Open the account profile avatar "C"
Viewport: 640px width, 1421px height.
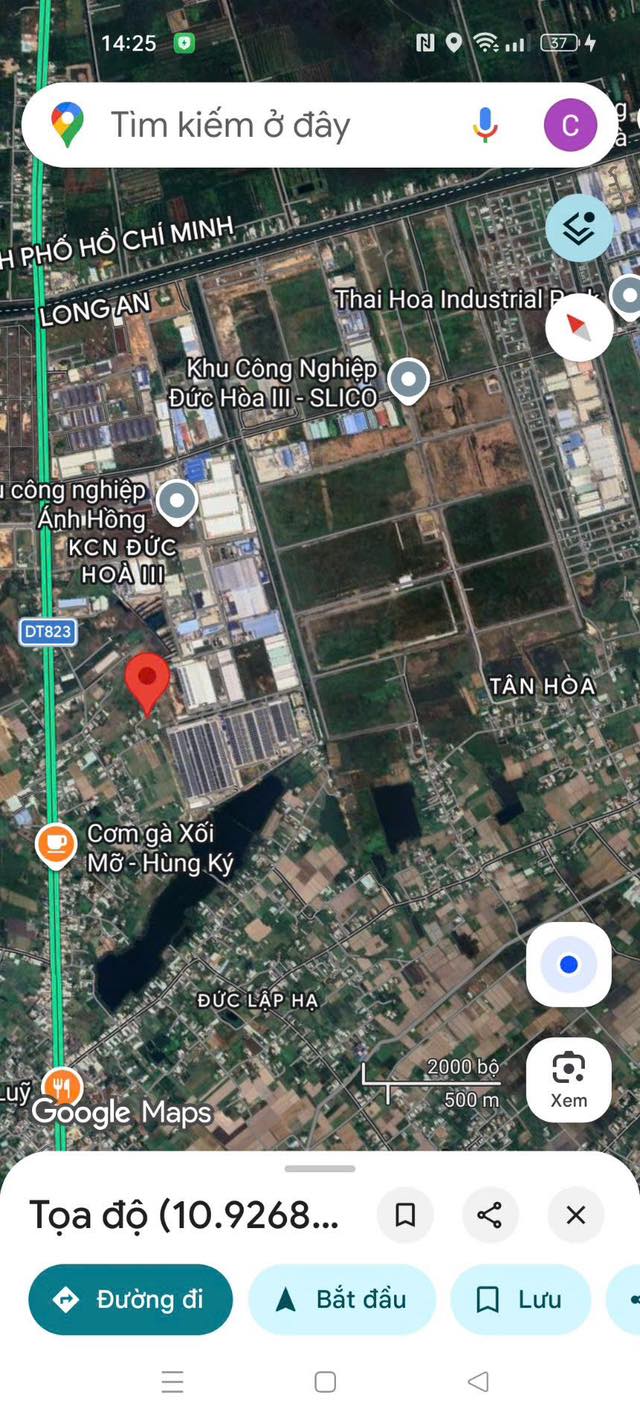click(570, 125)
